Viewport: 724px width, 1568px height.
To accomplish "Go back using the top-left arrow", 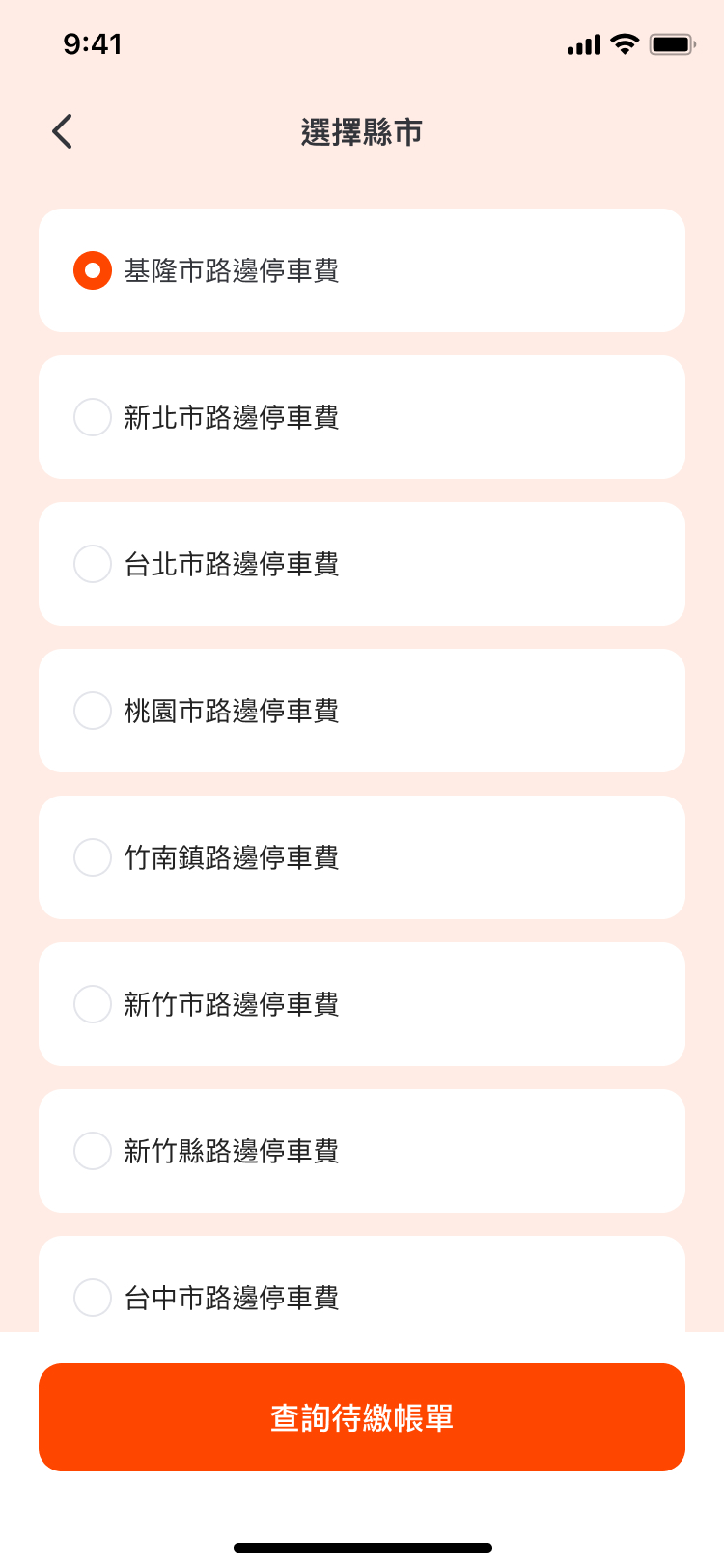I will click(x=63, y=131).
